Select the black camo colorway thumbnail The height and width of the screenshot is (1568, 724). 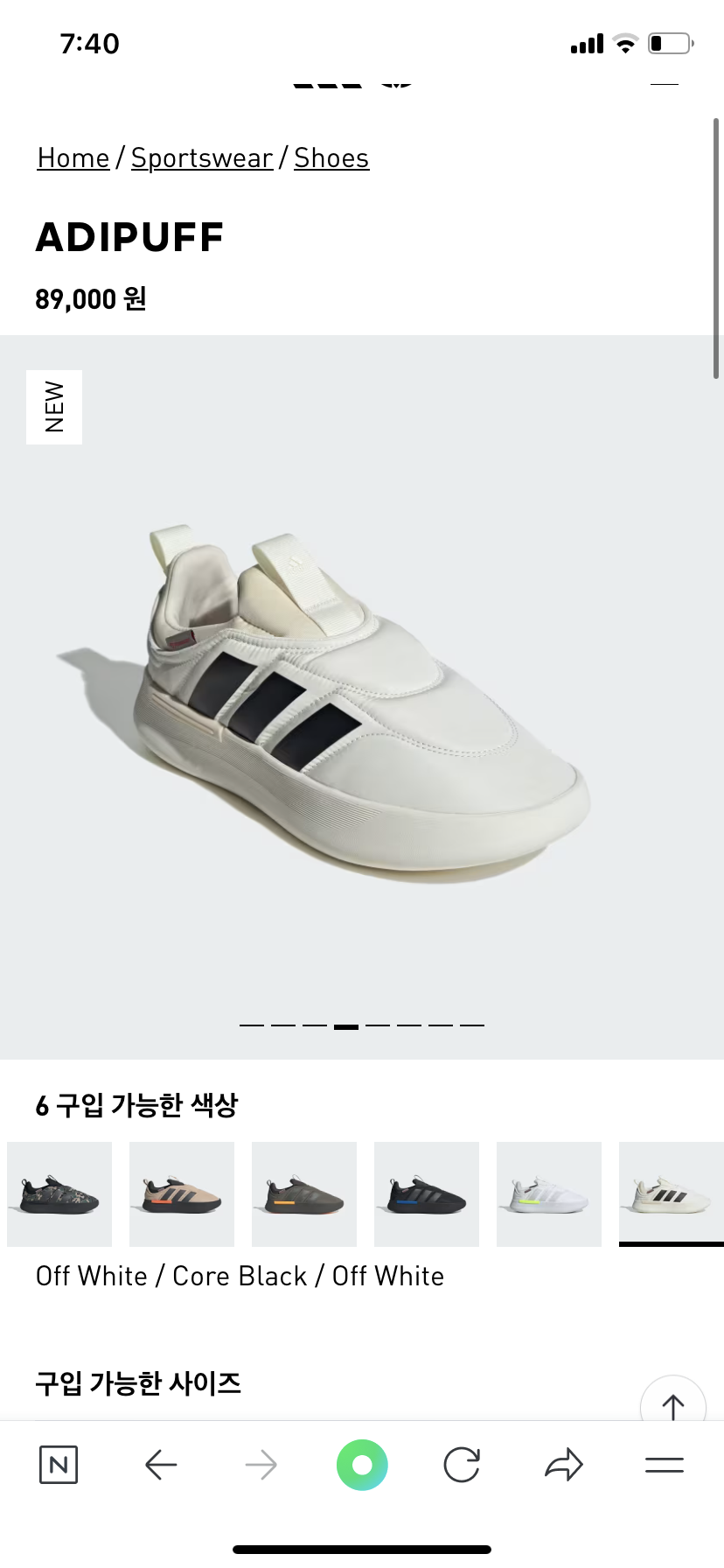tap(59, 1193)
